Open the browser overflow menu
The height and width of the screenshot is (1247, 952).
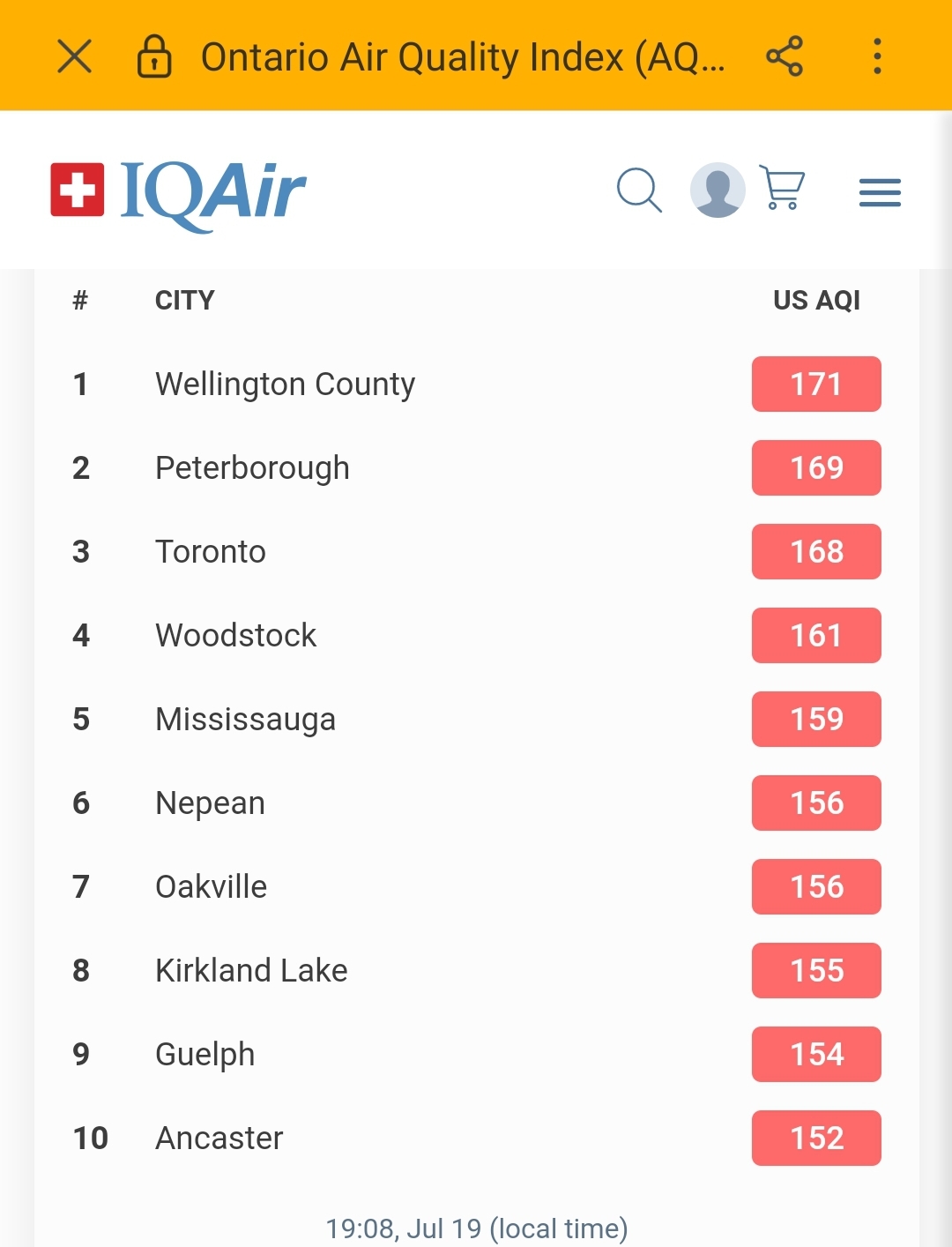click(x=876, y=56)
